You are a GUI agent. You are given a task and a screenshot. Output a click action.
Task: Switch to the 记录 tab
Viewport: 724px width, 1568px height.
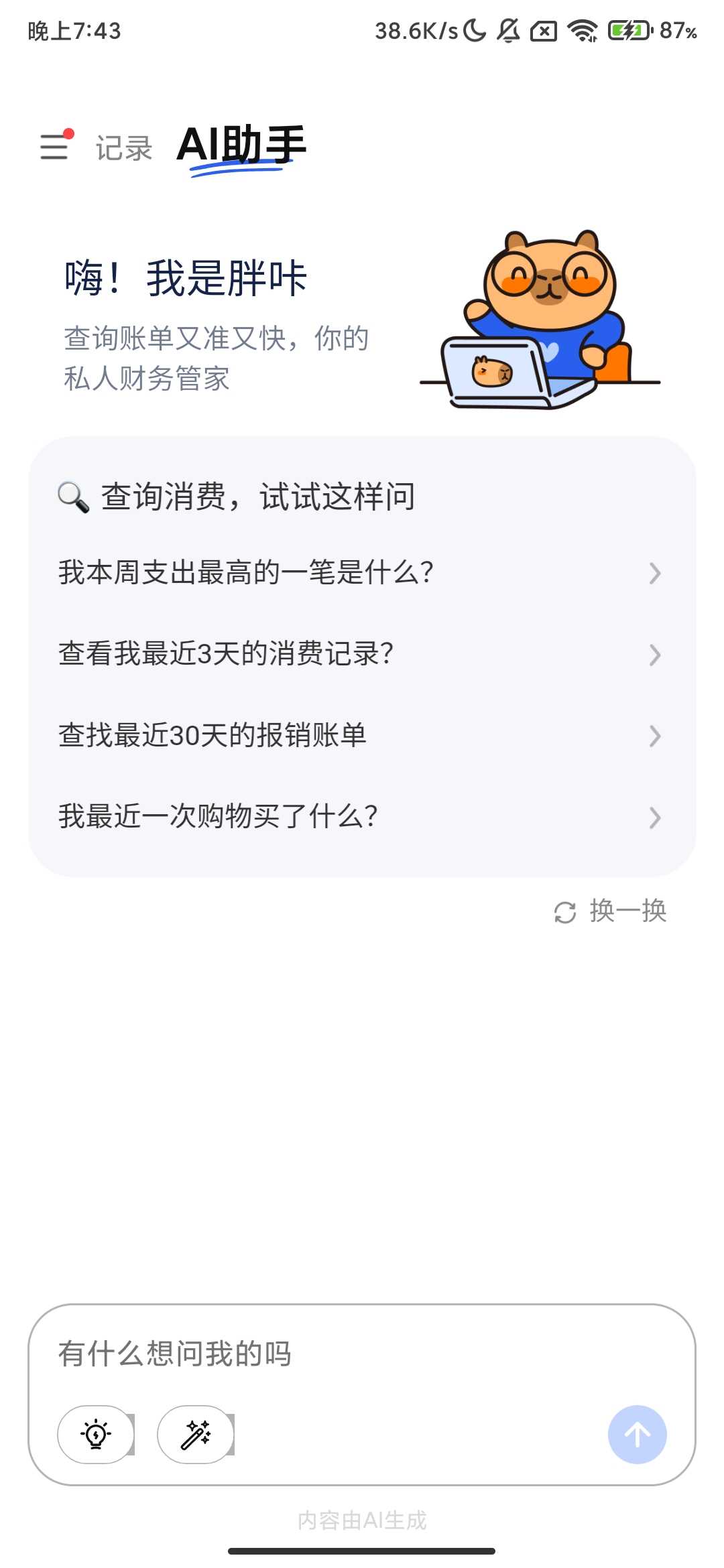tap(124, 148)
